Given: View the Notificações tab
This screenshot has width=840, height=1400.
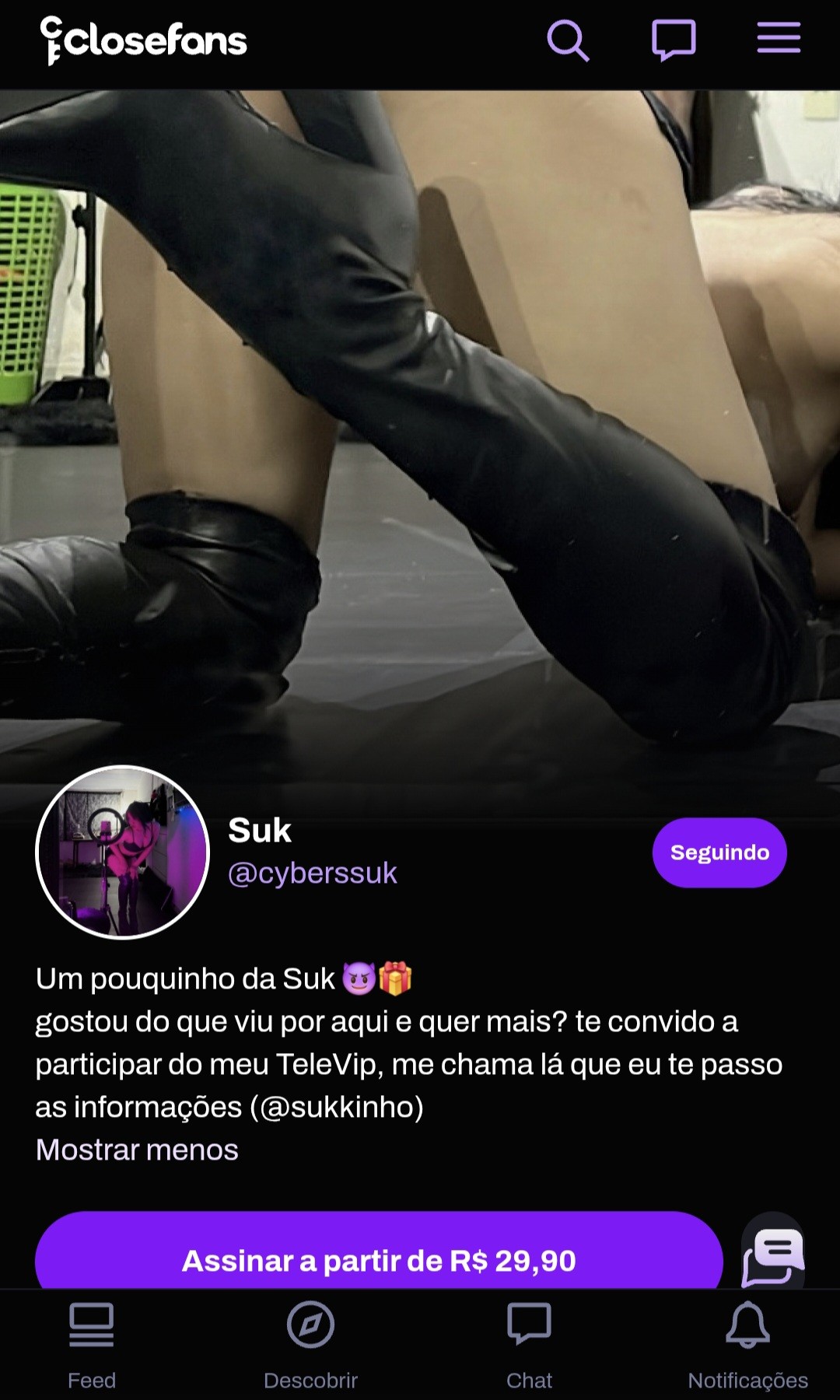Looking at the screenshot, I should point(747,1346).
